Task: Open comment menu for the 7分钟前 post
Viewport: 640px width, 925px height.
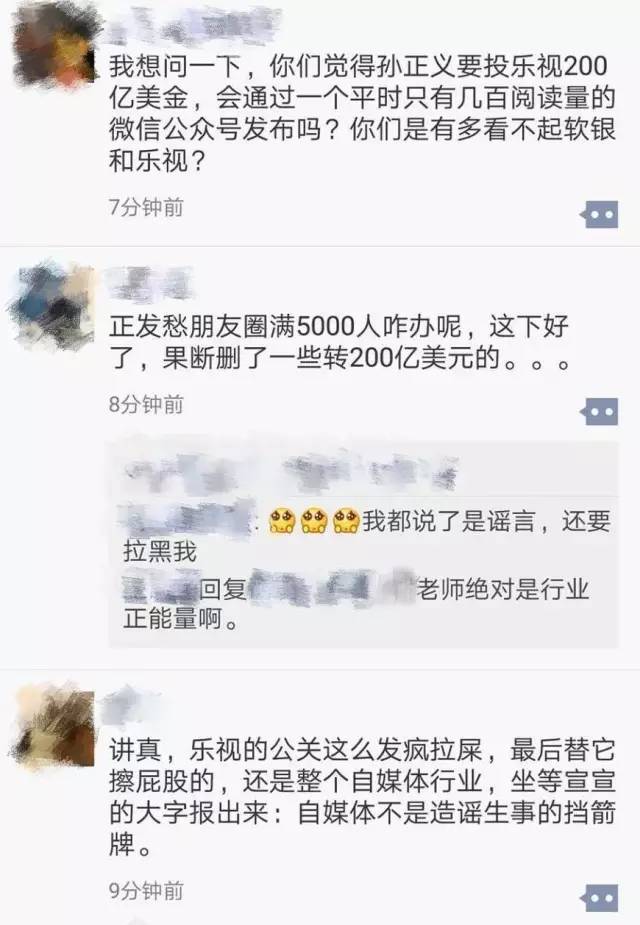Action: pyautogui.click(x=601, y=213)
